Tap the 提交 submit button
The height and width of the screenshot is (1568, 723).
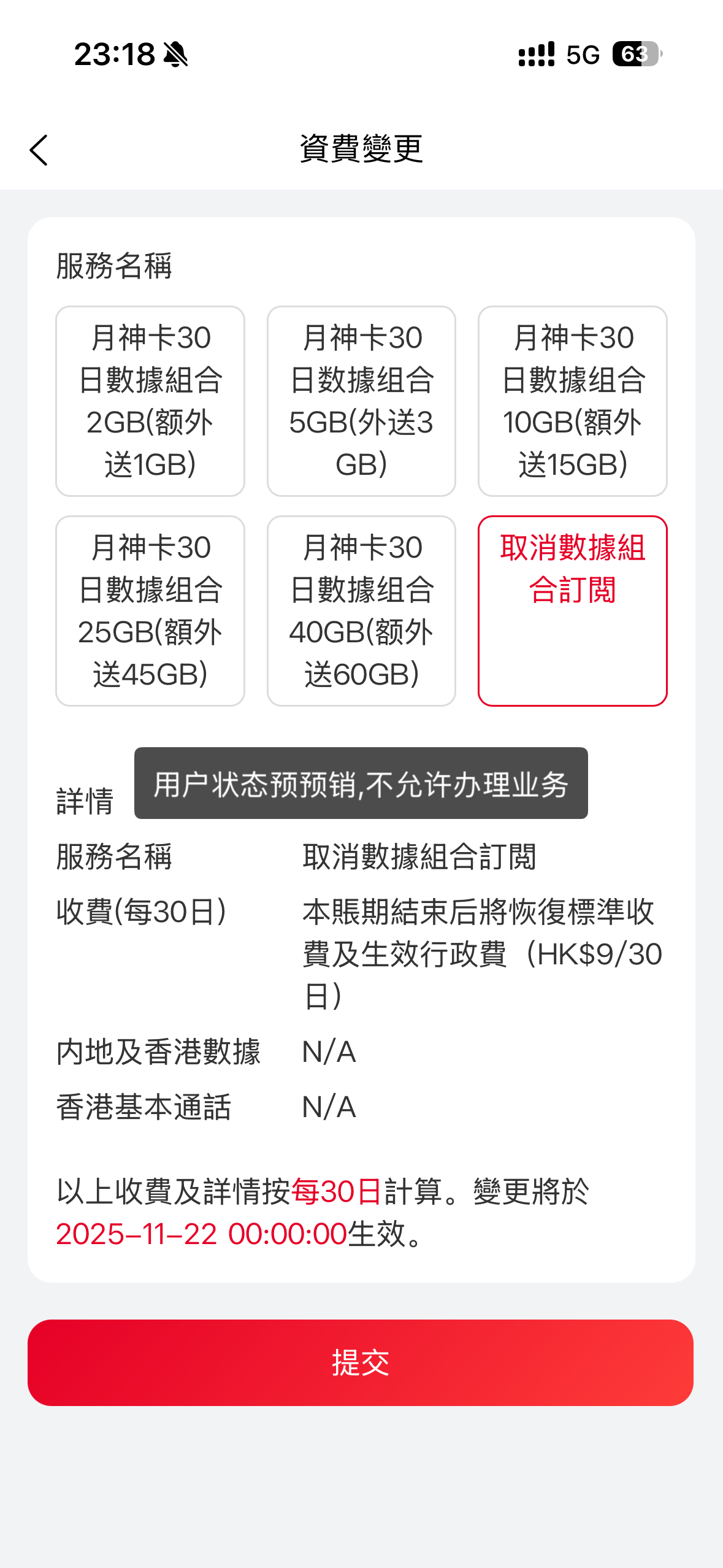361,1362
